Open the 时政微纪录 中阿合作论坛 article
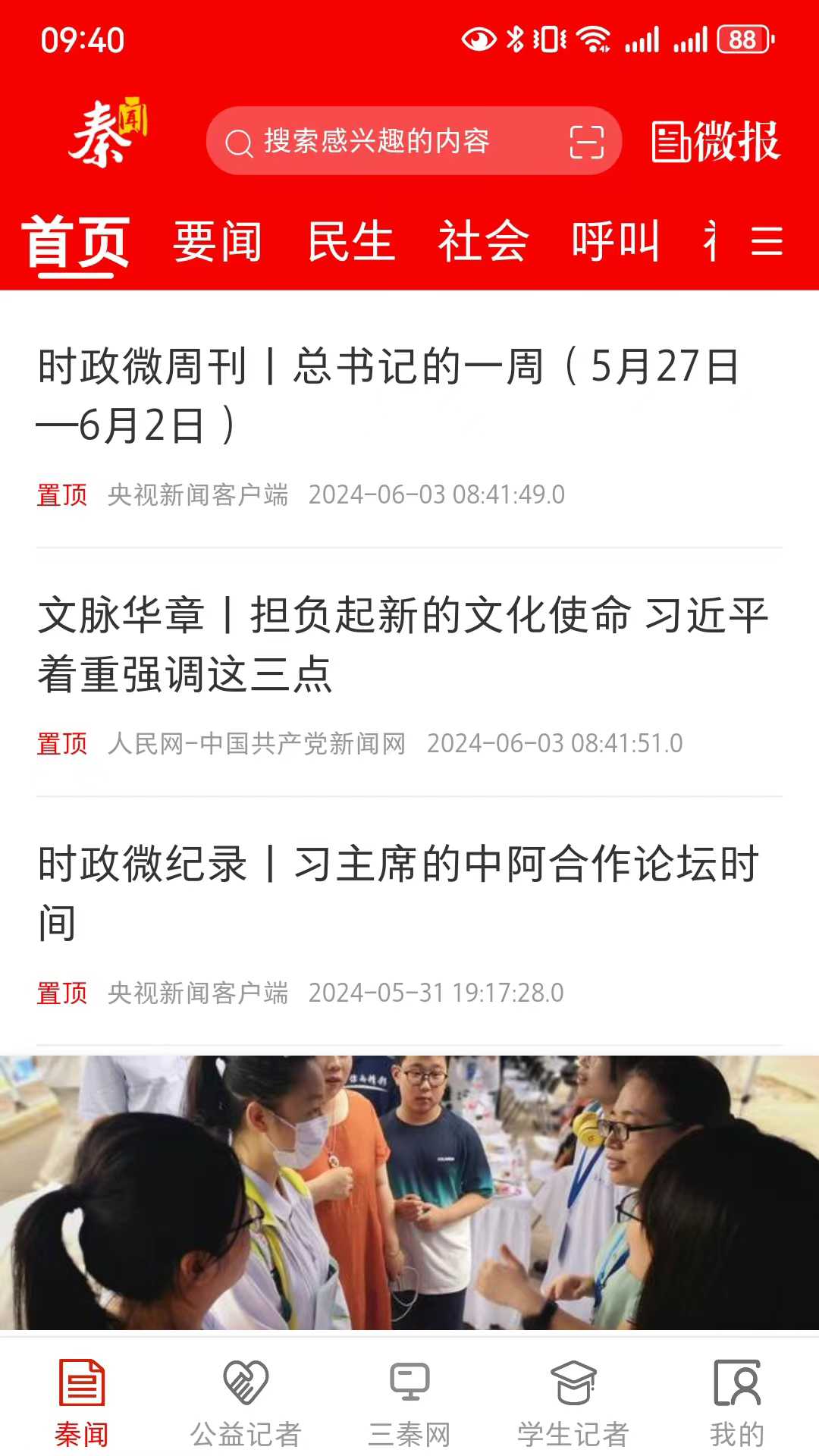819x1456 pixels. [x=398, y=893]
